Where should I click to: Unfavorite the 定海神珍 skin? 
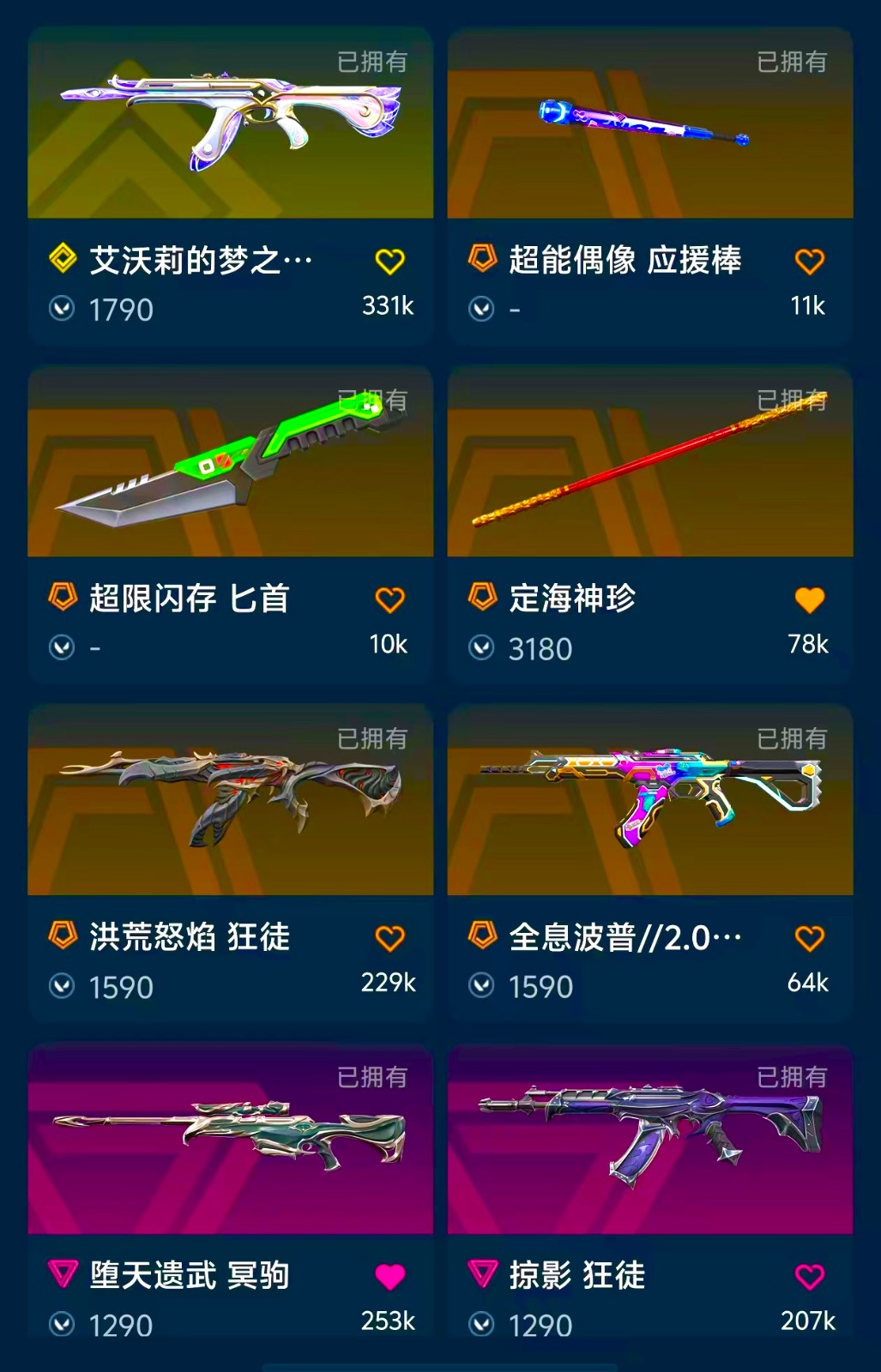809,600
